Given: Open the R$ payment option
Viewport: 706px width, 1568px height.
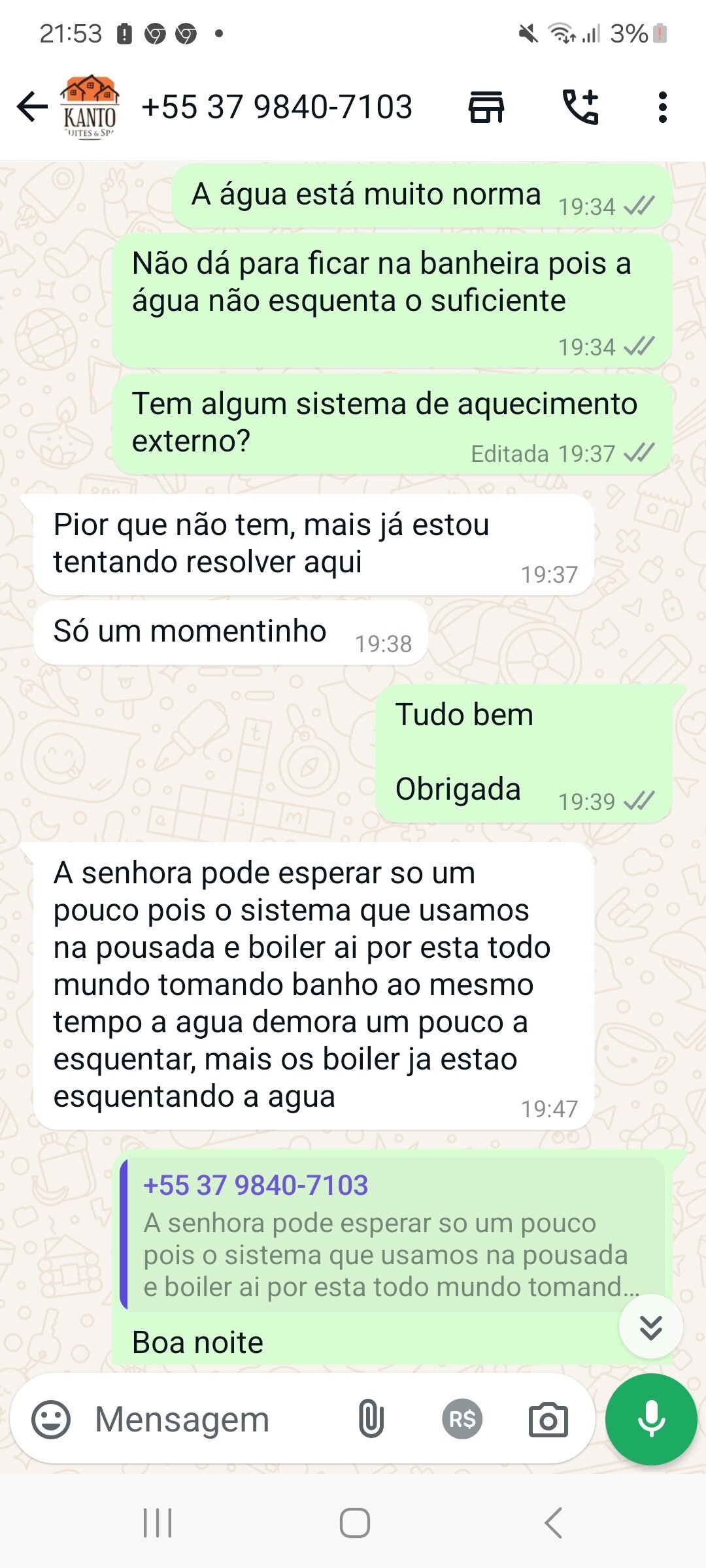Looking at the screenshot, I should click(462, 1420).
